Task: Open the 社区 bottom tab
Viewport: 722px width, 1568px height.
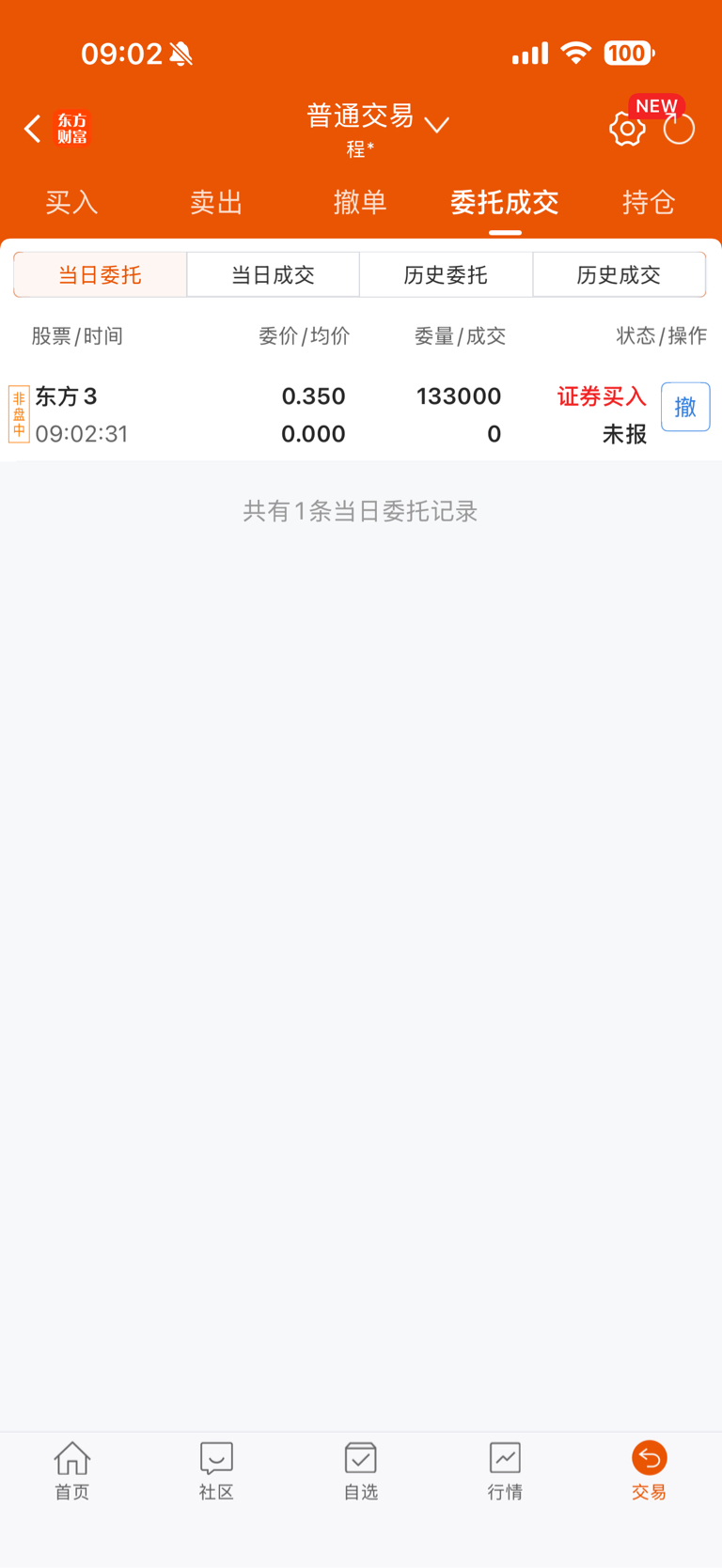Action: point(216,1471)
